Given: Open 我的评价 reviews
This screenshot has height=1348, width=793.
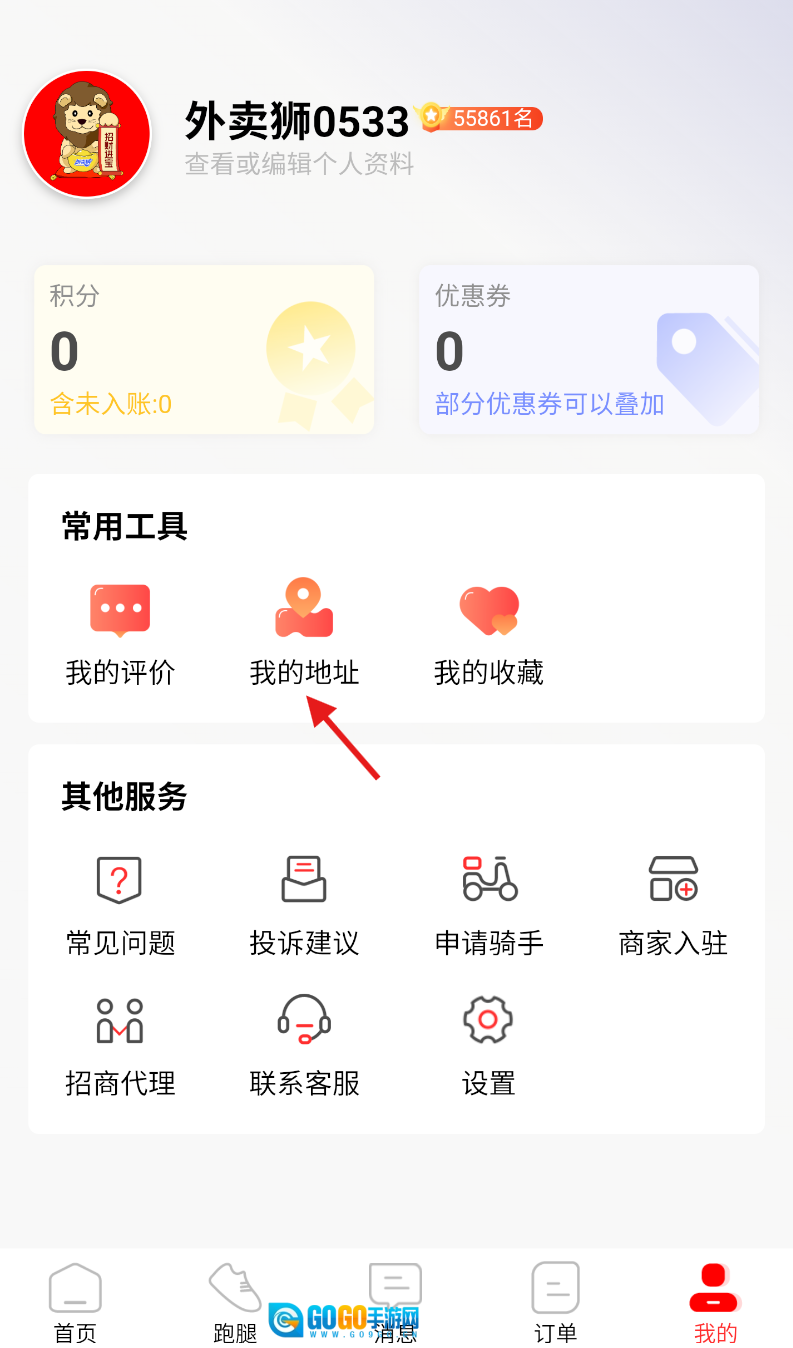Looking at the screenshot, I should tap(120, 634).
